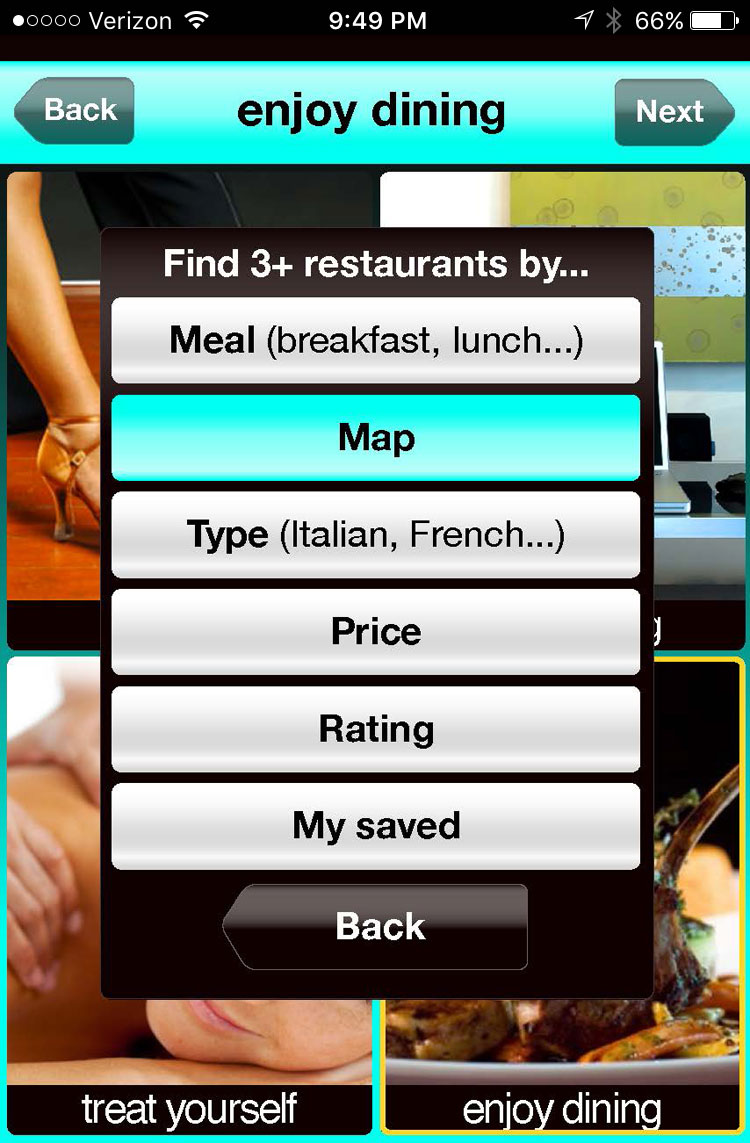Viewport: 750px width, 1143px height.
Task: Open My saved restaurants
Action: coord(375,826)
